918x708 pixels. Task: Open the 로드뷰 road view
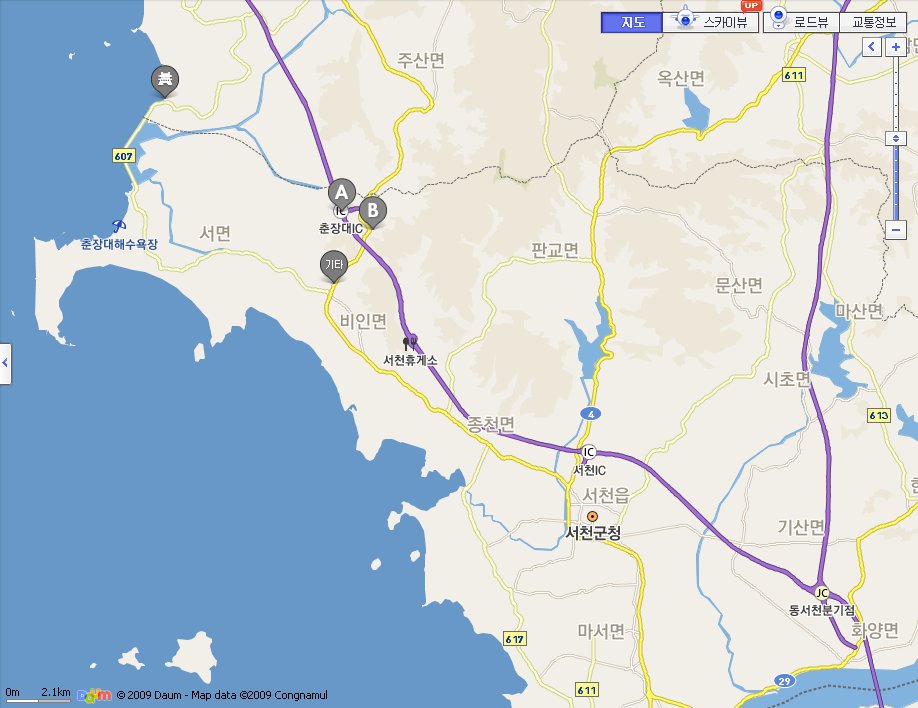[x=799, y=22]
